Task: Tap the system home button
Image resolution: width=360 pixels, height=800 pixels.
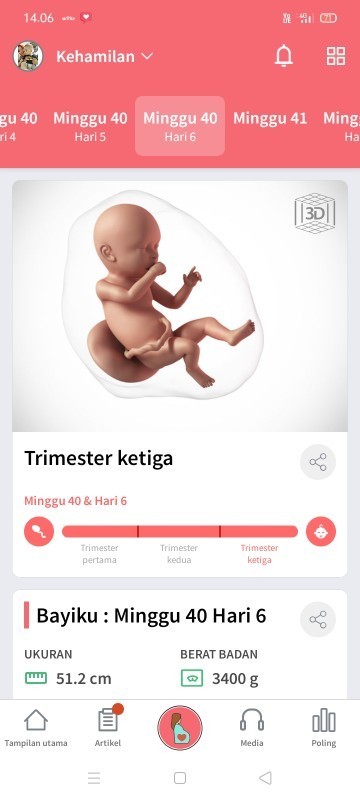Action: (180, 778)
